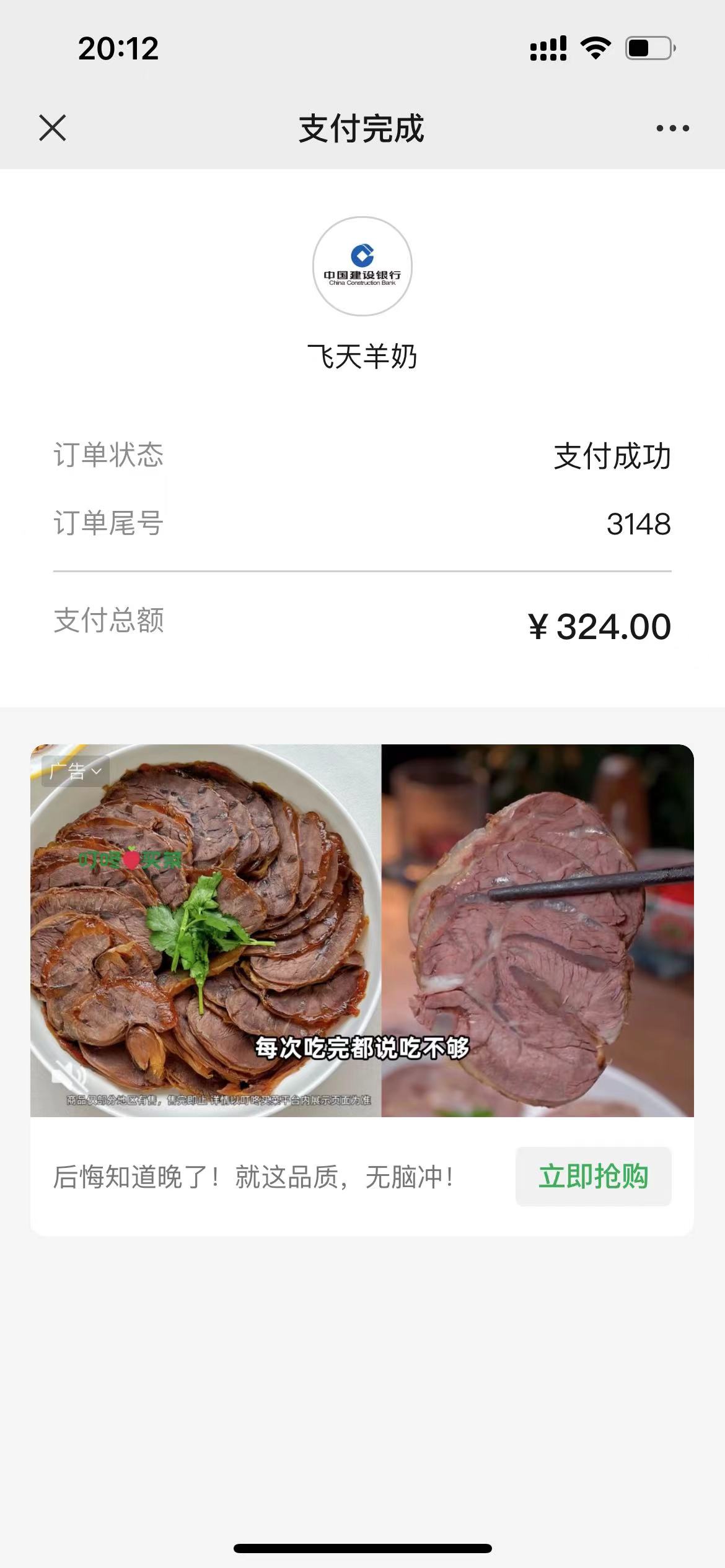
Task: Tap the 立即抢购 button
Action: coord(593,1177)
